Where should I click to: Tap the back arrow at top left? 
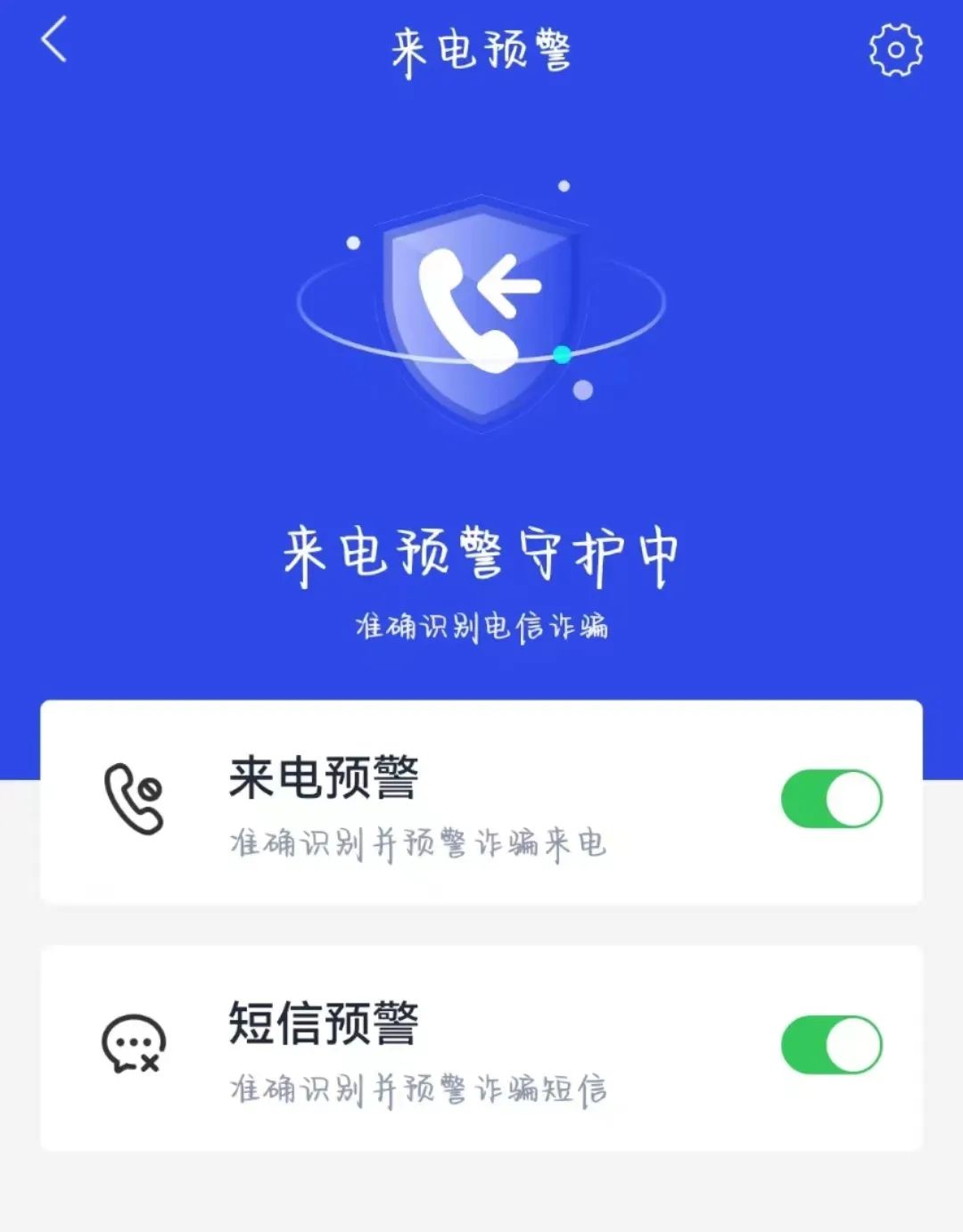click(55, 45)
